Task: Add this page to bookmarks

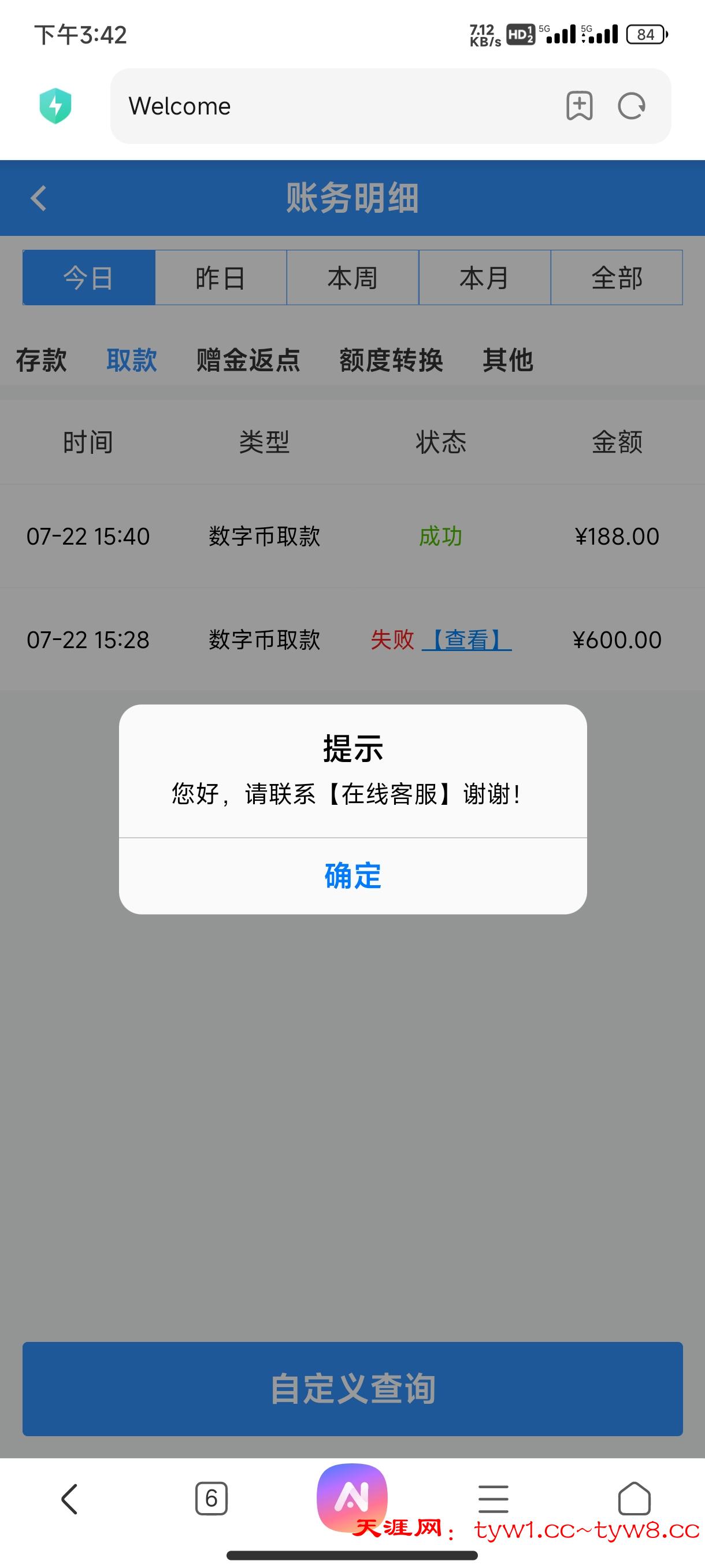Action: [x=579, y=106]
